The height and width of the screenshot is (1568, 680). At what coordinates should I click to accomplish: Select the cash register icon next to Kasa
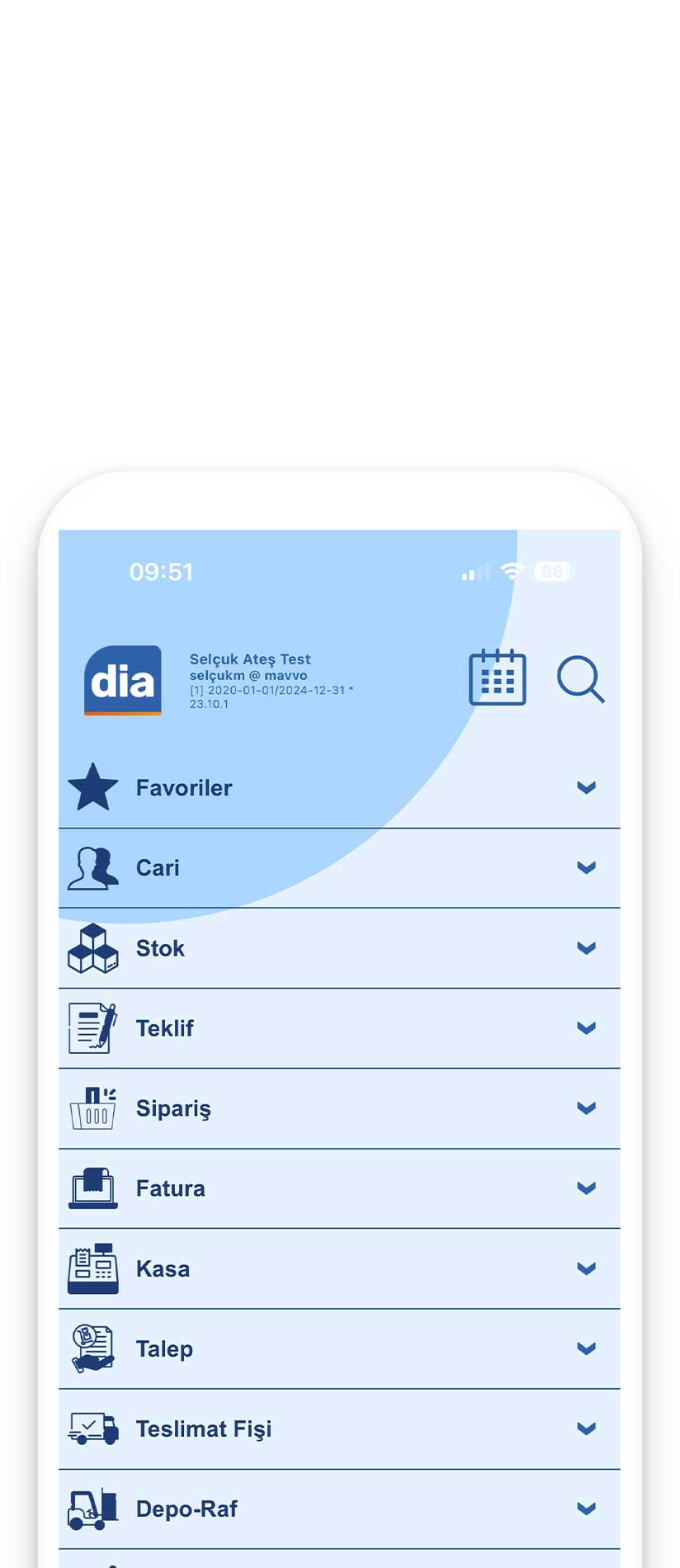tap(93, 1268)
